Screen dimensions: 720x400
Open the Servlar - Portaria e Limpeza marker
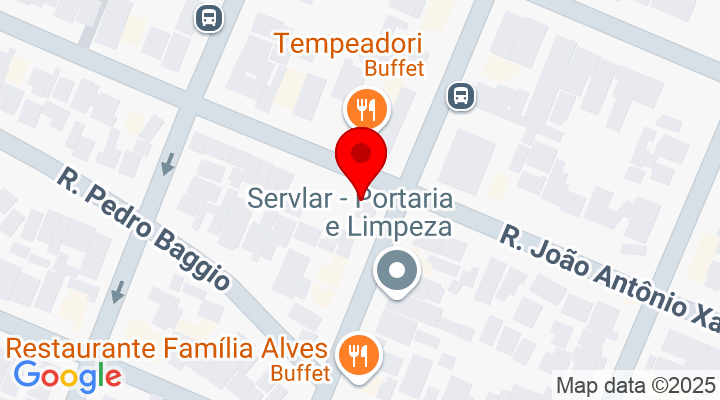point(397,272)
